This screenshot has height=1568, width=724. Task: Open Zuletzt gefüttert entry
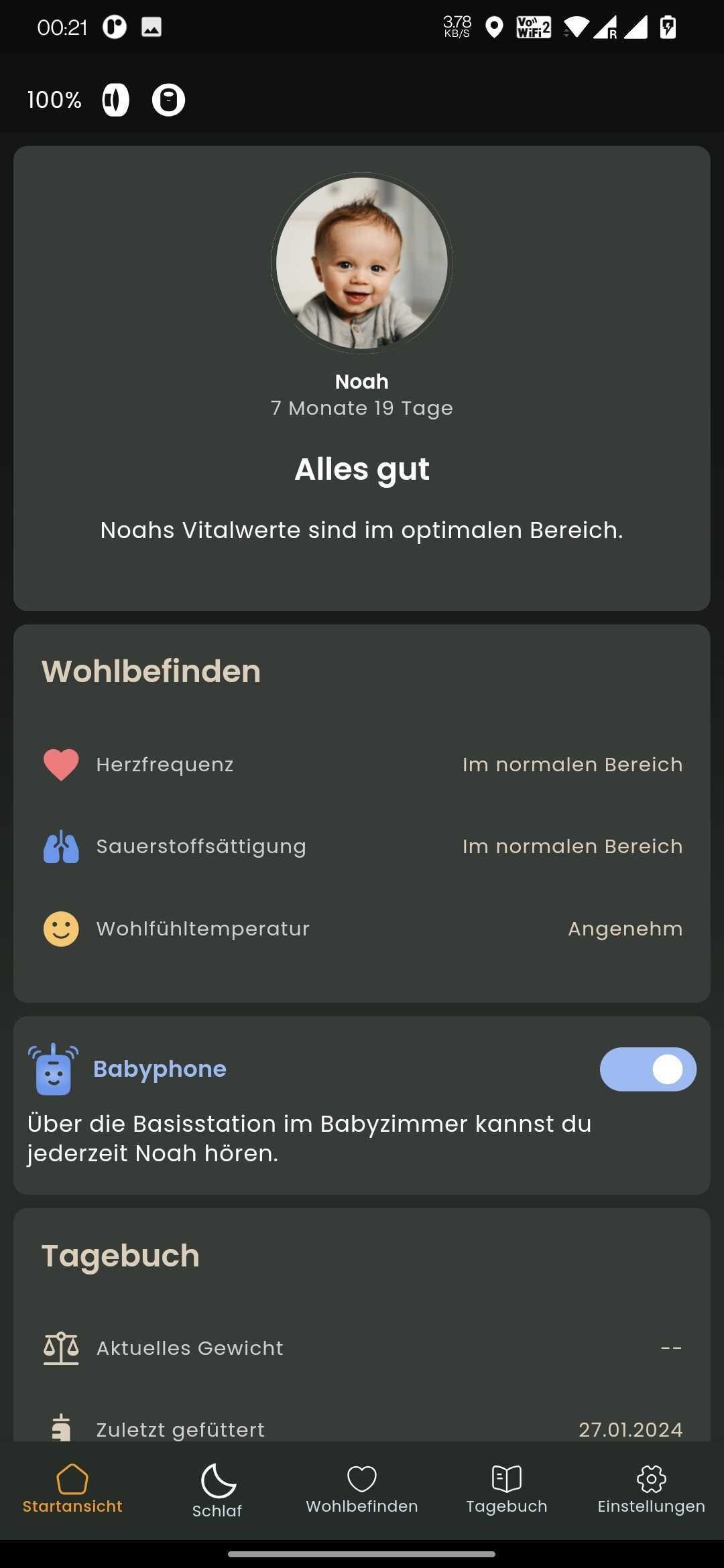tap(362, 1427)
